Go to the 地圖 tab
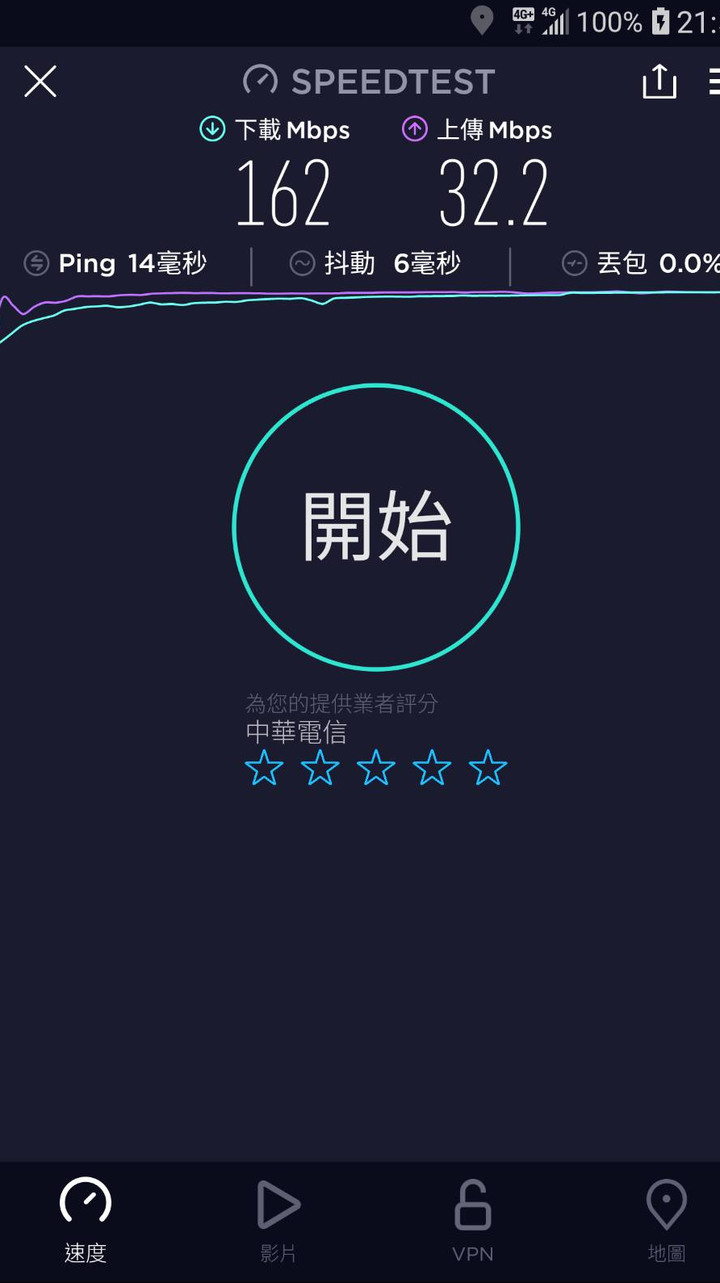The image size is (720, 1283). pyautogui.click(x=666, y=1220)
